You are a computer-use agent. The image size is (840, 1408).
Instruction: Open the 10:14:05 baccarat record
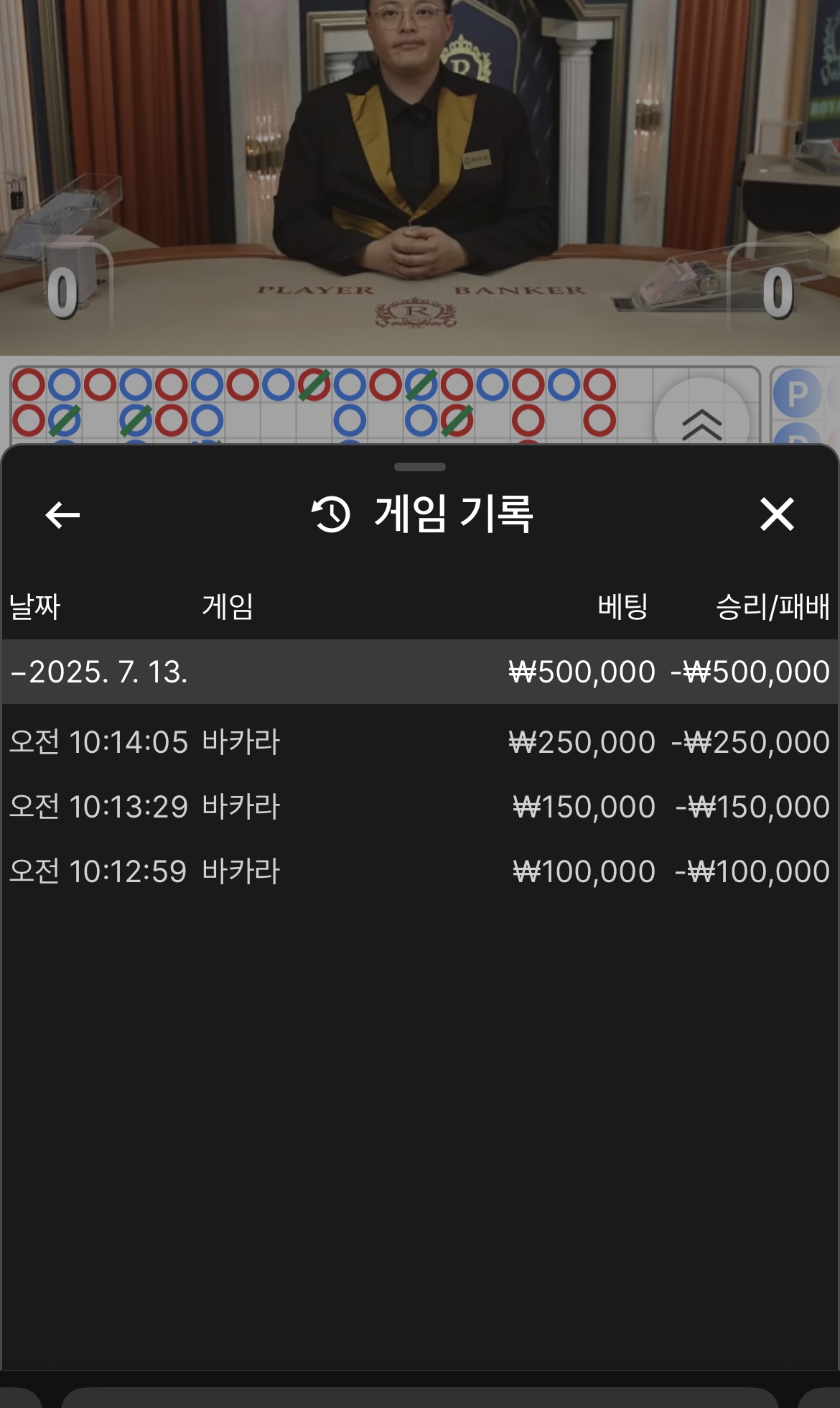coord(419,742)
